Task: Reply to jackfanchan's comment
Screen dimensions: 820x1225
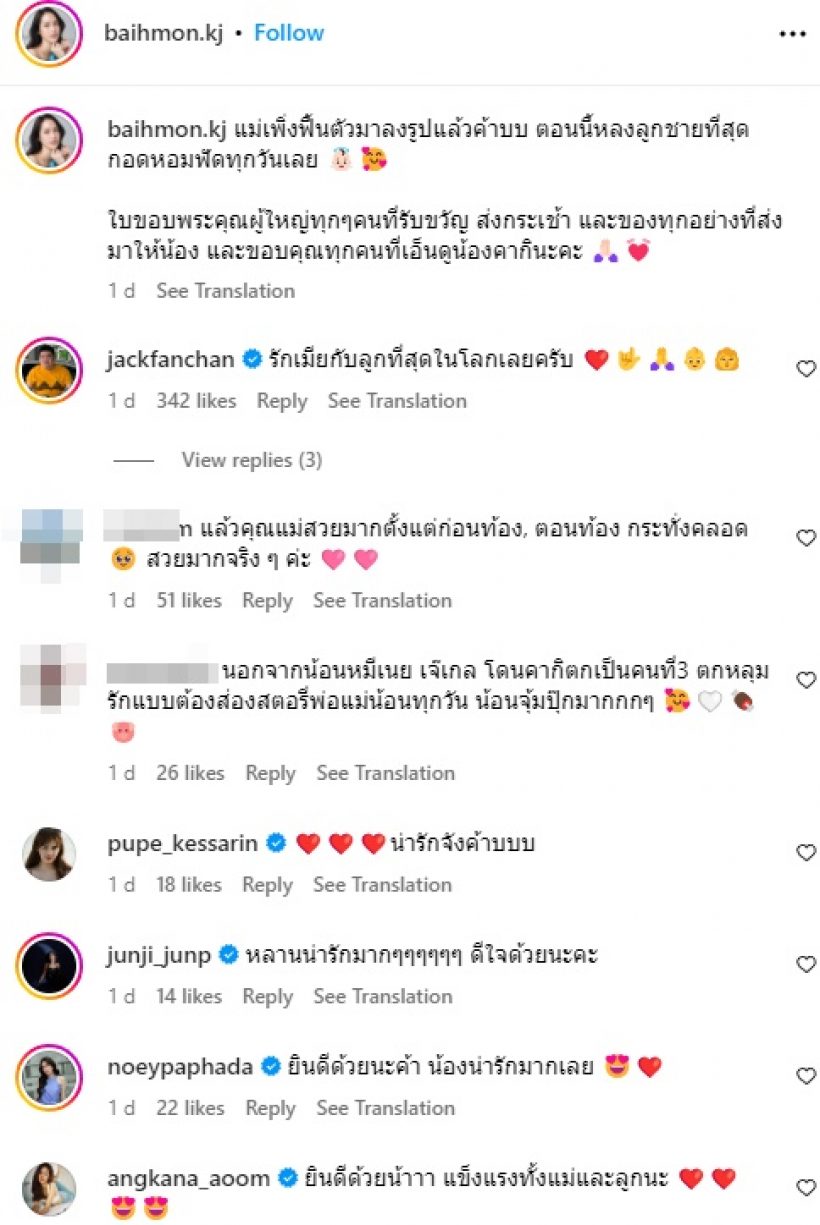Action: [282, 401]
